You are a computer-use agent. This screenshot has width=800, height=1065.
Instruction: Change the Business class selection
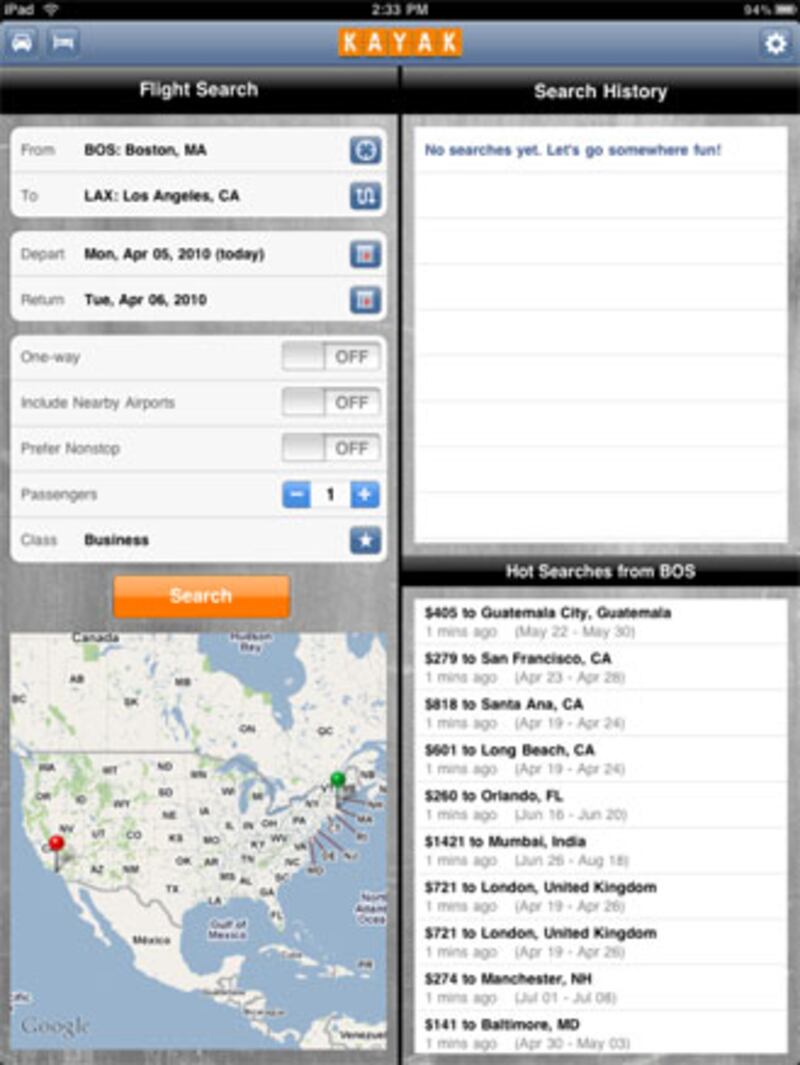(365, 540)
